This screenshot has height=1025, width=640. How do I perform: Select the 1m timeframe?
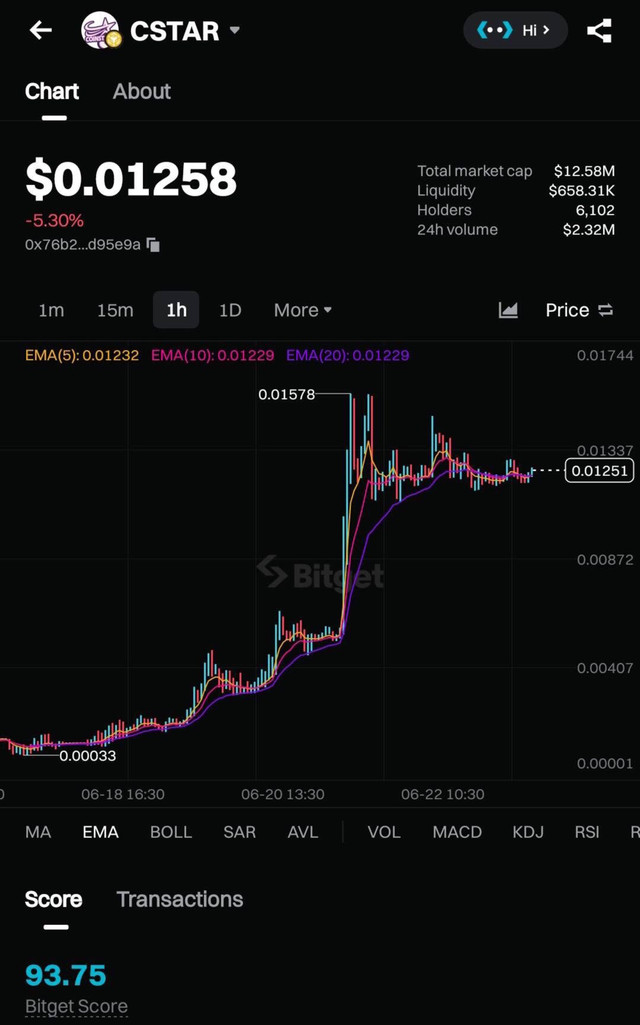[51, 310]
